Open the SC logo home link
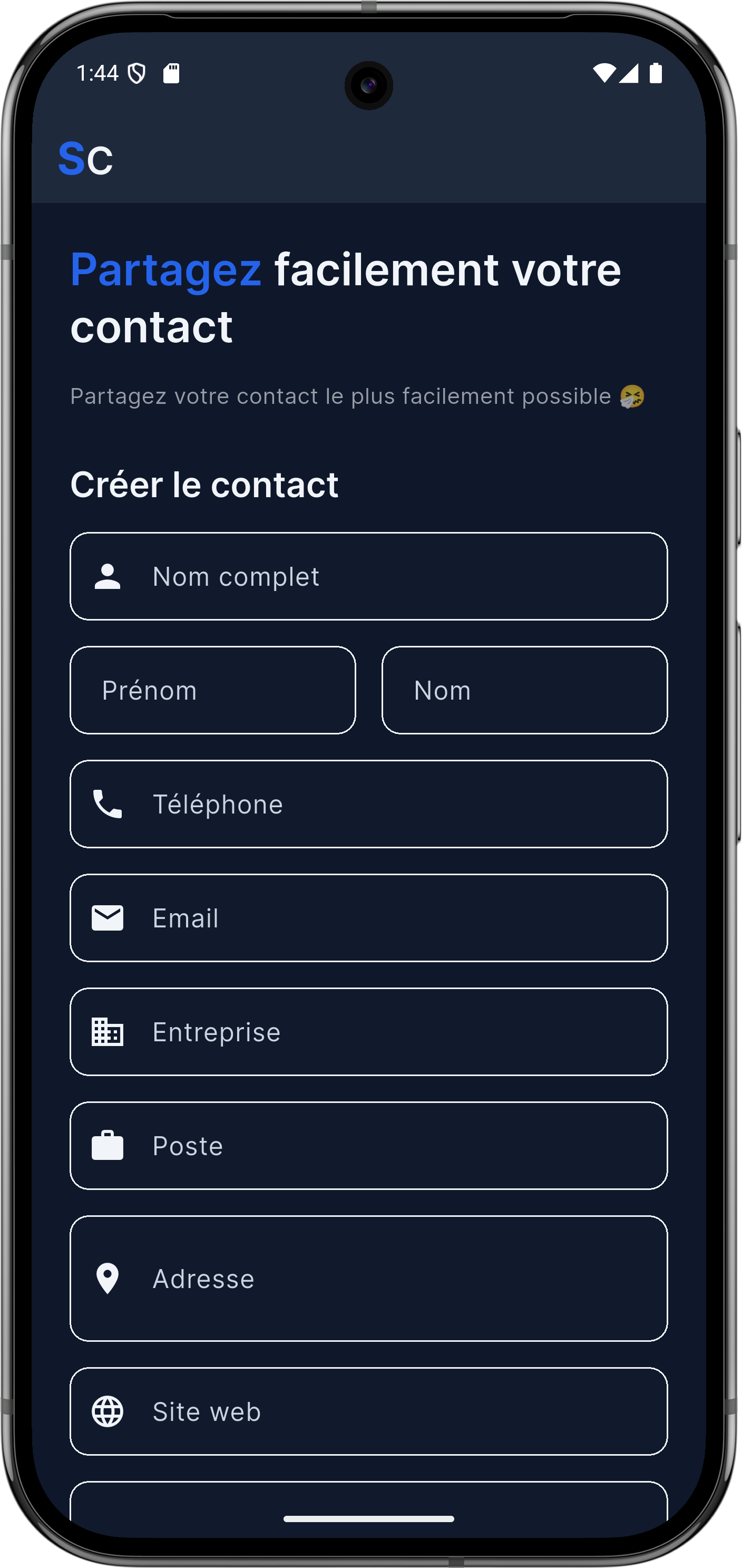The height and width of the screenshot is (1568, 742). click(x=86, y=159)
